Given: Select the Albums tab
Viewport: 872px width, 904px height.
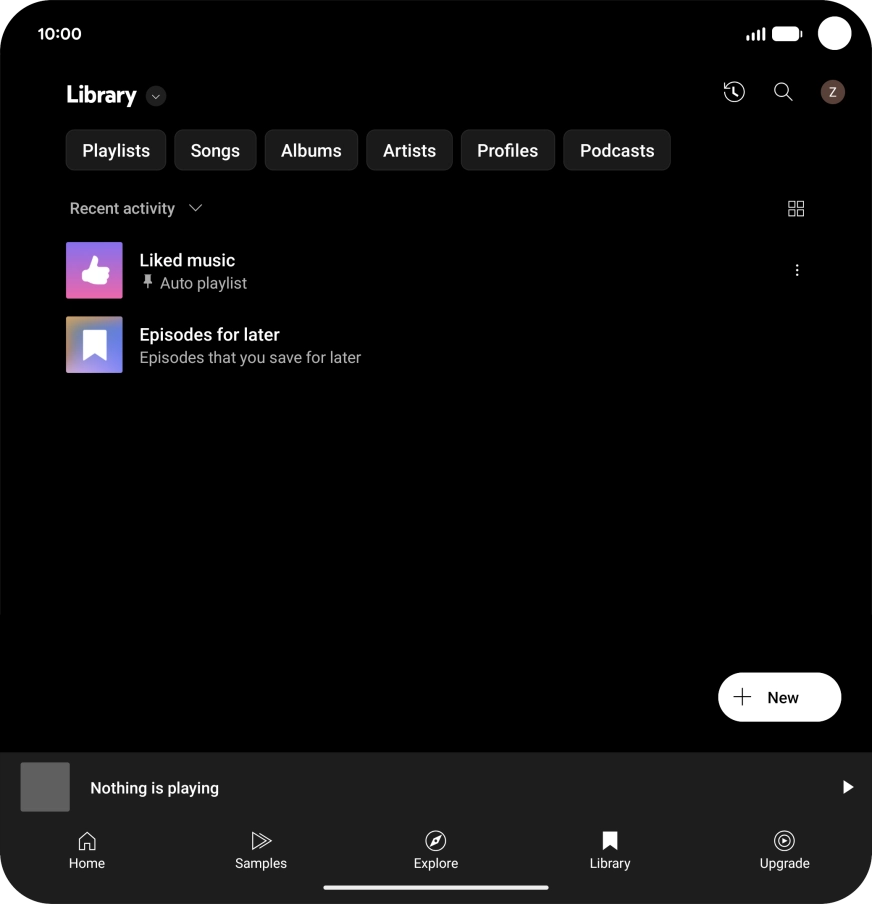Looking at the screenshot, I should tap(311, 150).
